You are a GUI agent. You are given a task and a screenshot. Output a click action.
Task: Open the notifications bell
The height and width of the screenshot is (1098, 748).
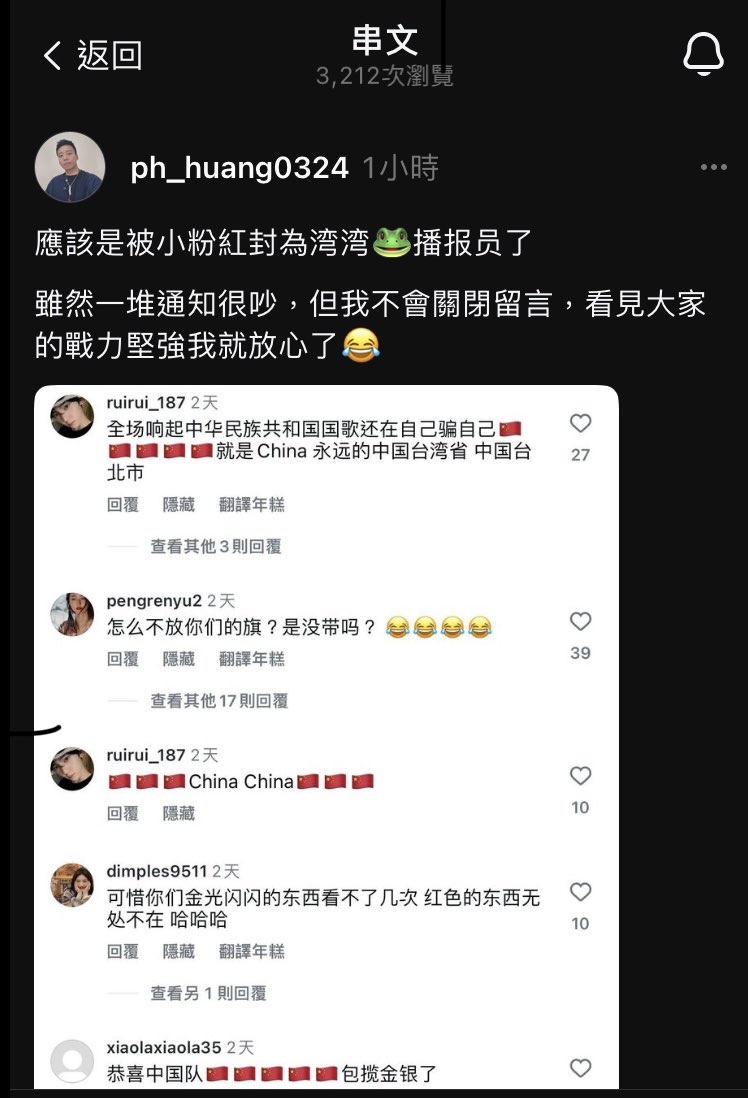tap(703, 55)
